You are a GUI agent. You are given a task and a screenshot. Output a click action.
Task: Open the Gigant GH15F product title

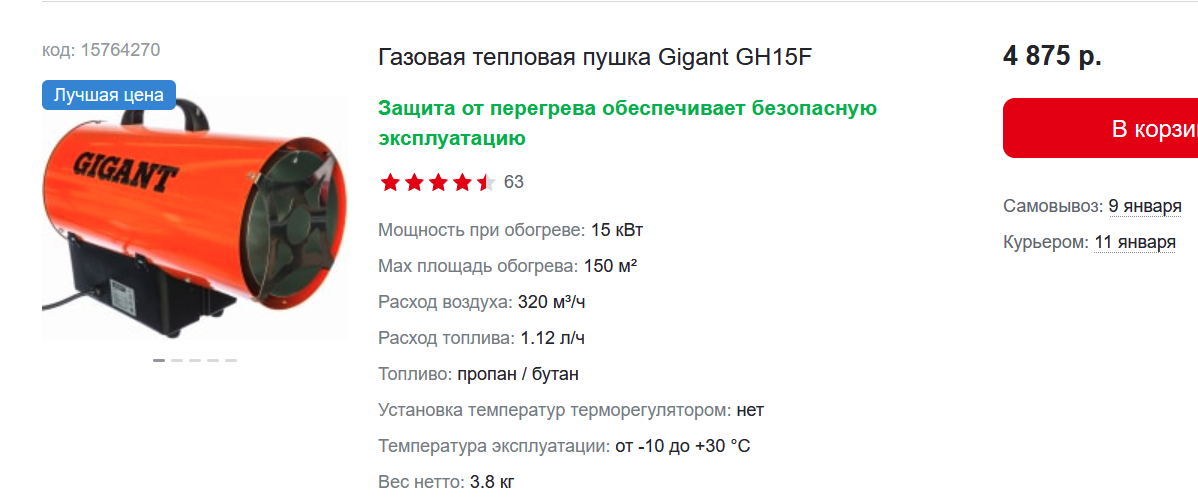595,57
